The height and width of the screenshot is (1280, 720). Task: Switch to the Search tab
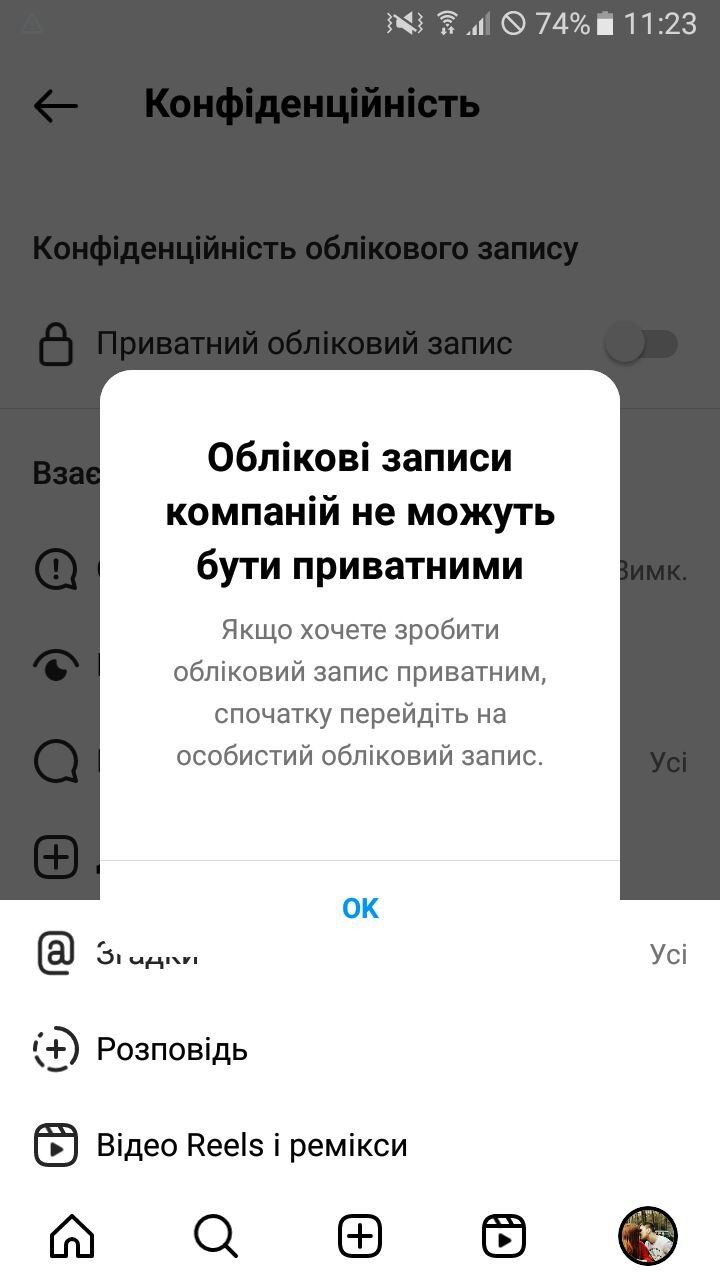pos(216,1237)
